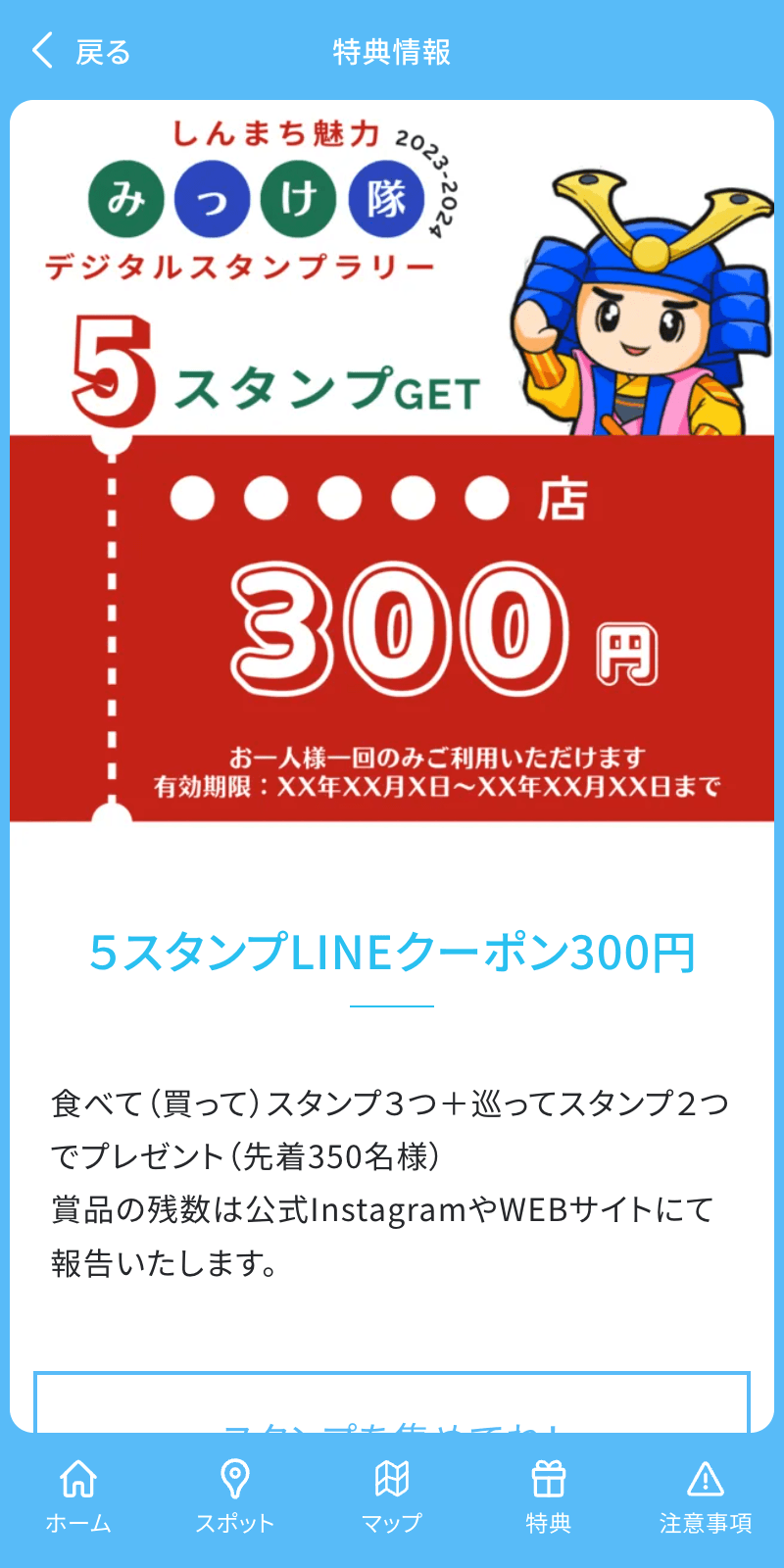The height and width of the screenshot is (1568, 784).
Task: Switch to the スポット tab
Action: 235,1496
